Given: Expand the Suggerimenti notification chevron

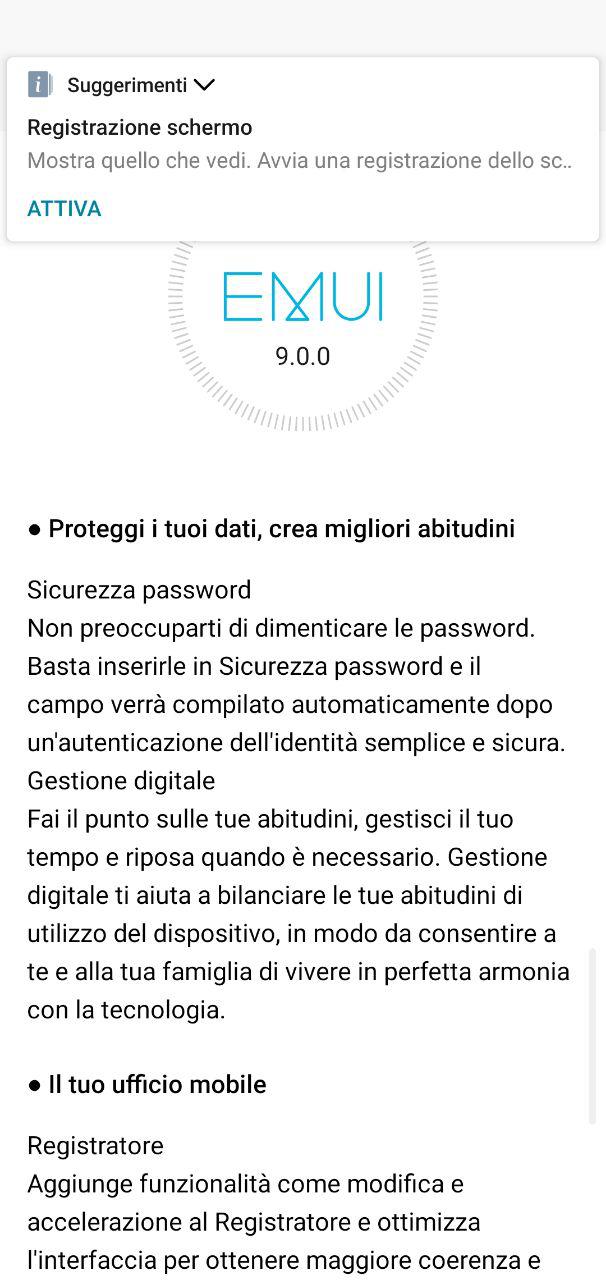Looking at the screenshot, I should pyautogui.click(x=205, y=85).
